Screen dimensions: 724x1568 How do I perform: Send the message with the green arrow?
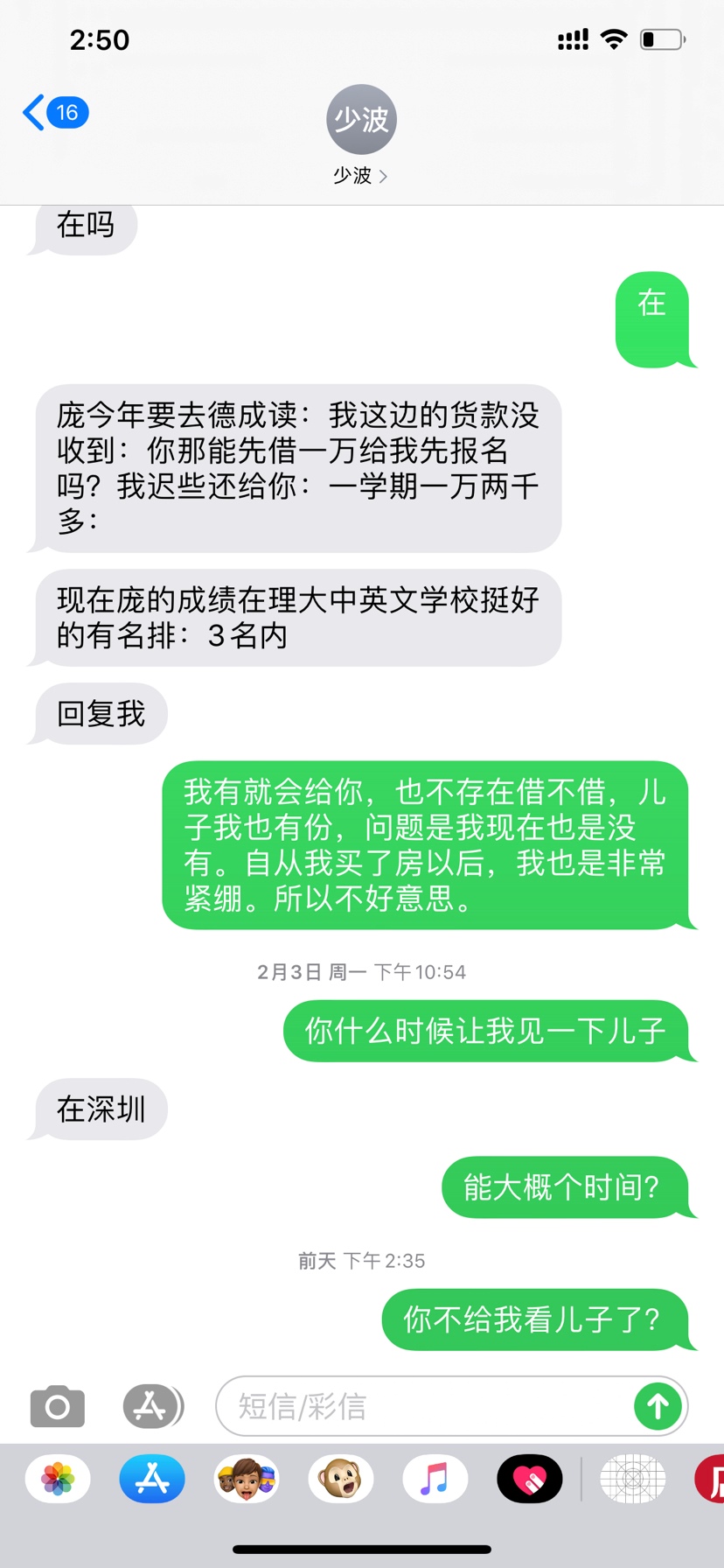tap(658, 1407)
